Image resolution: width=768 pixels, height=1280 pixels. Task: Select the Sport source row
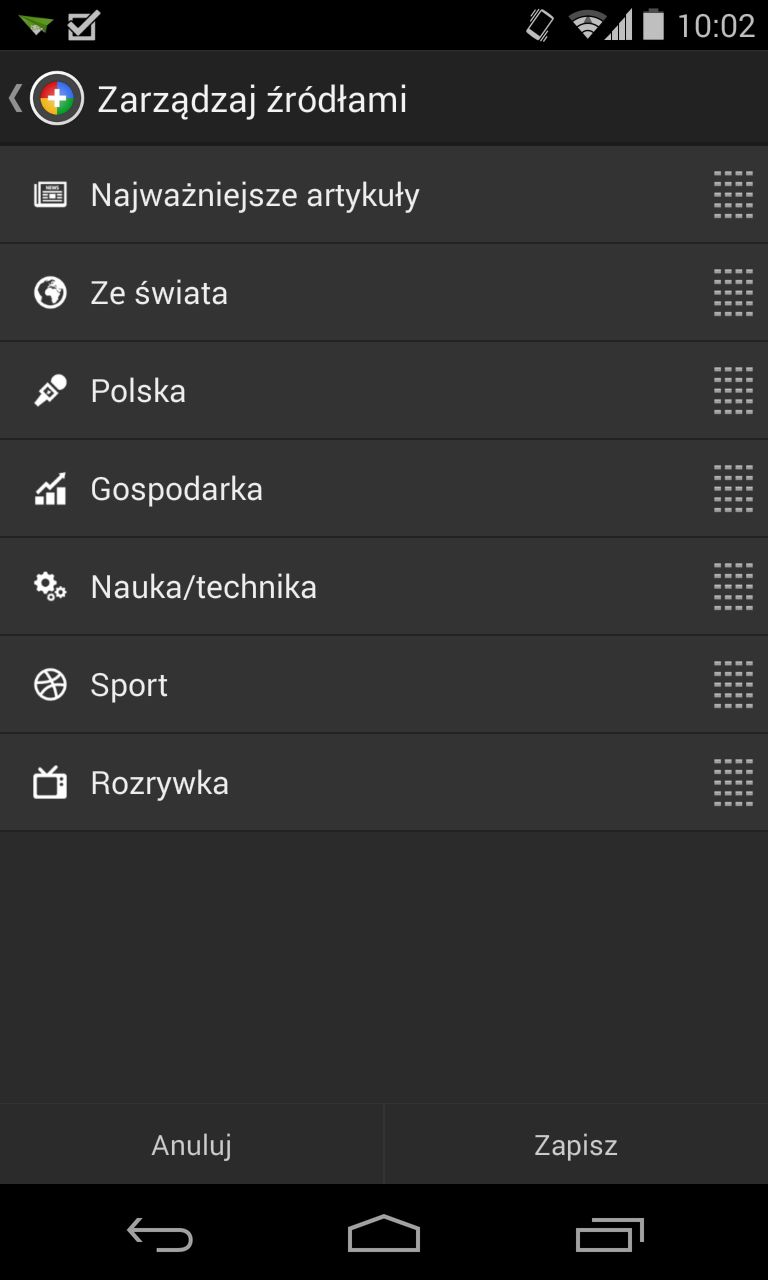click(x=384, y=685)
